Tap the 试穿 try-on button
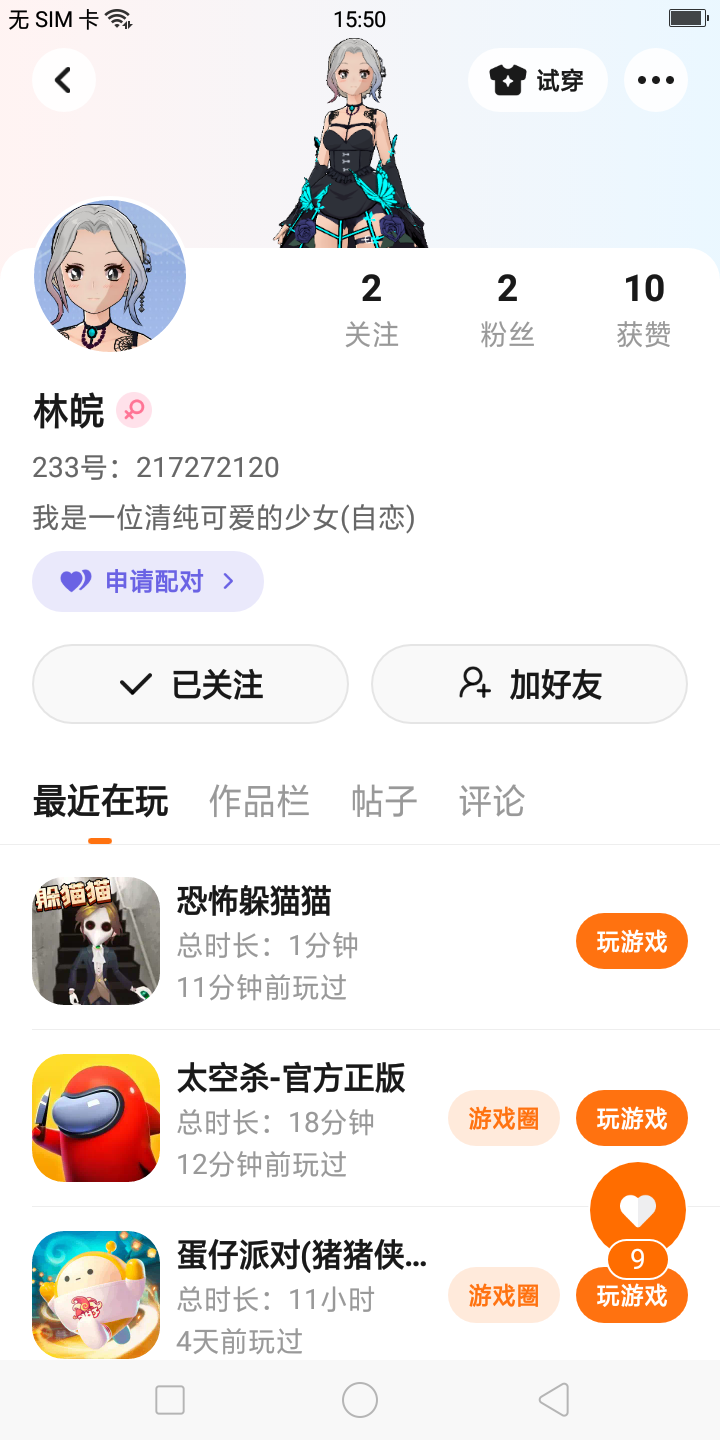This screenshot has height=1440, width=720. click(x=538, y=80)
